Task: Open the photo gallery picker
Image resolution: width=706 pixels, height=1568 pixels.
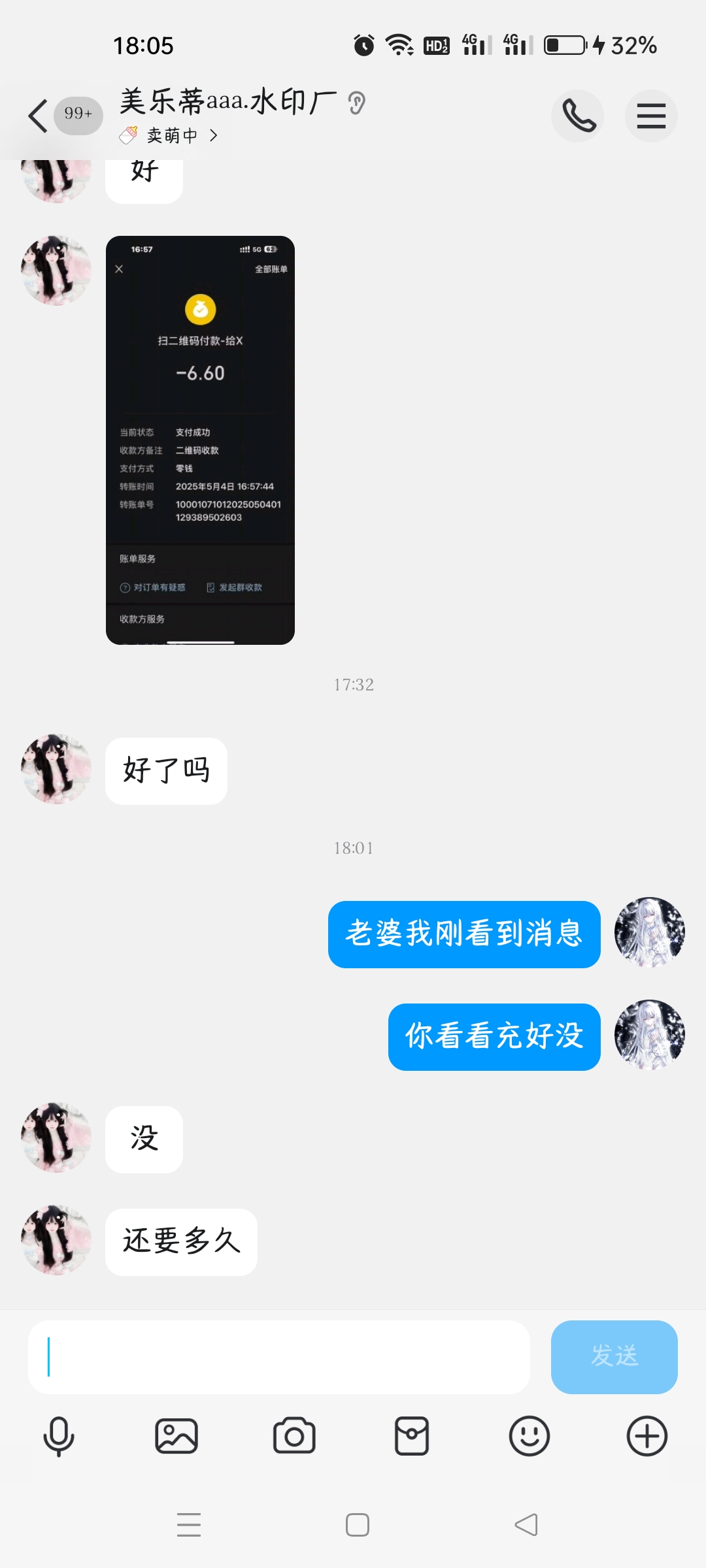Action: pos(176,1437)
